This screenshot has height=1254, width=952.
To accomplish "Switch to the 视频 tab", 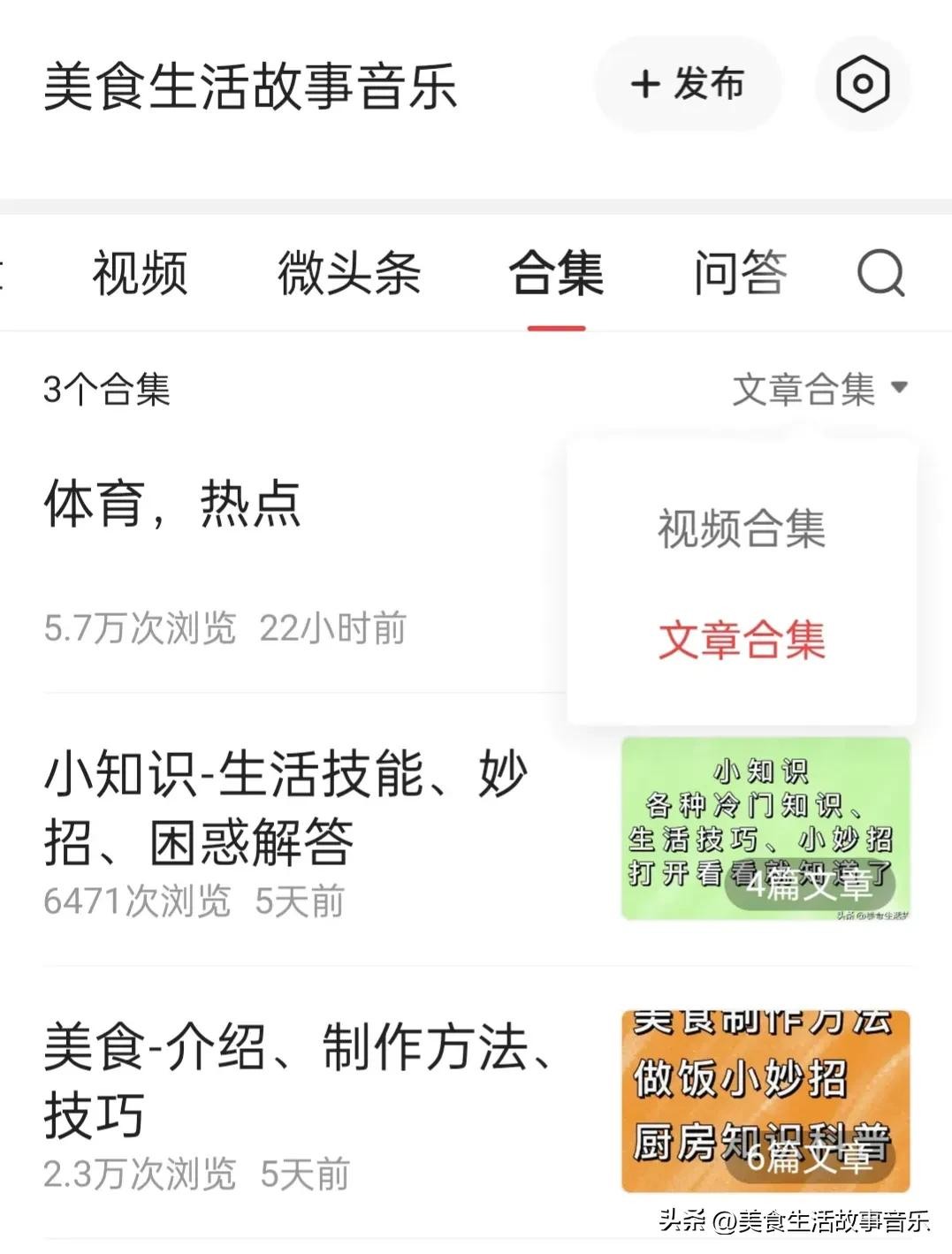I will (140, 272).
